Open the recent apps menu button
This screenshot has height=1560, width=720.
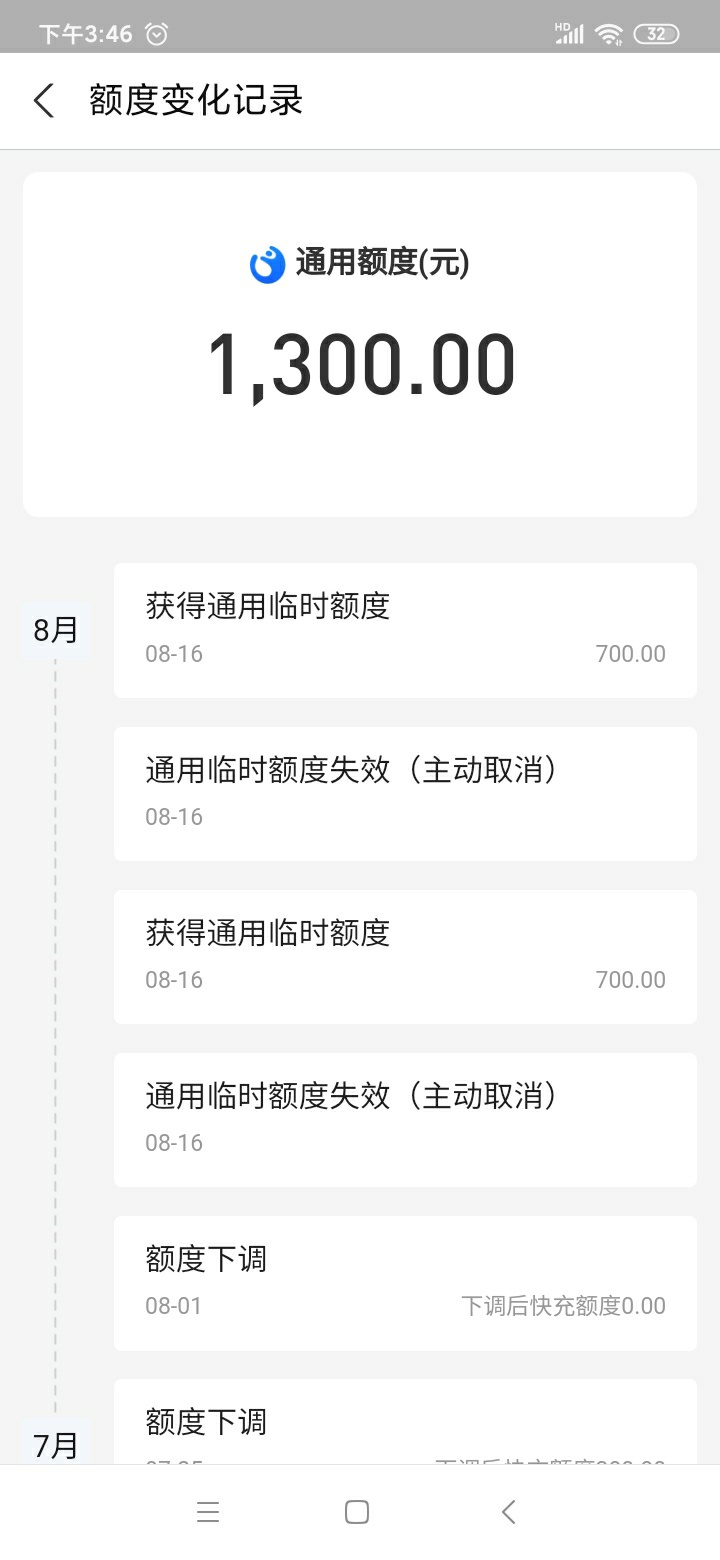coord(208,1512)
